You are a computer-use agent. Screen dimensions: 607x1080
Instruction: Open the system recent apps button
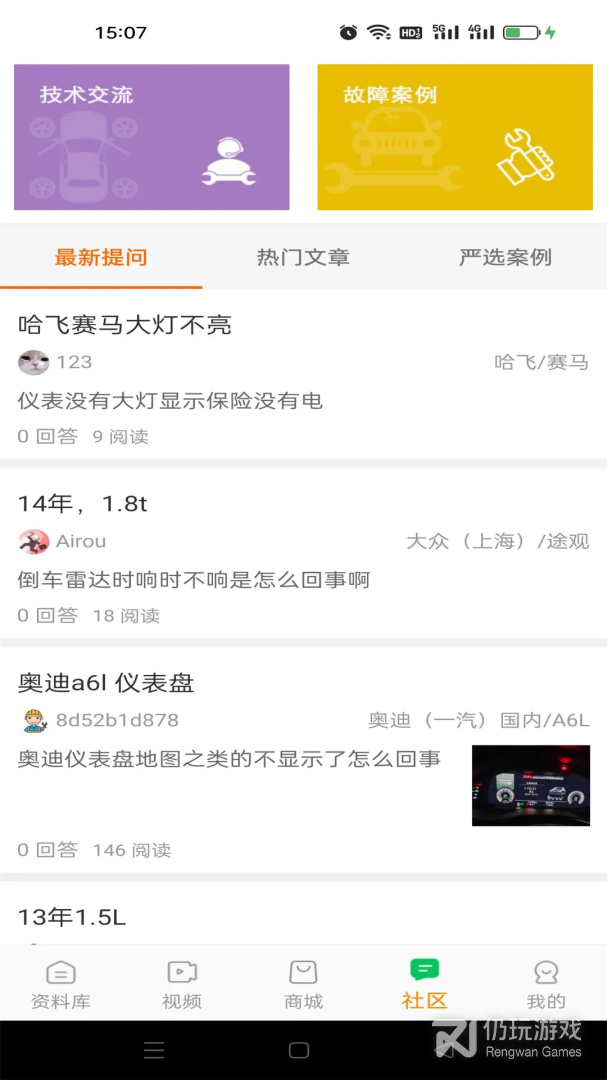tap(154, 1050)
